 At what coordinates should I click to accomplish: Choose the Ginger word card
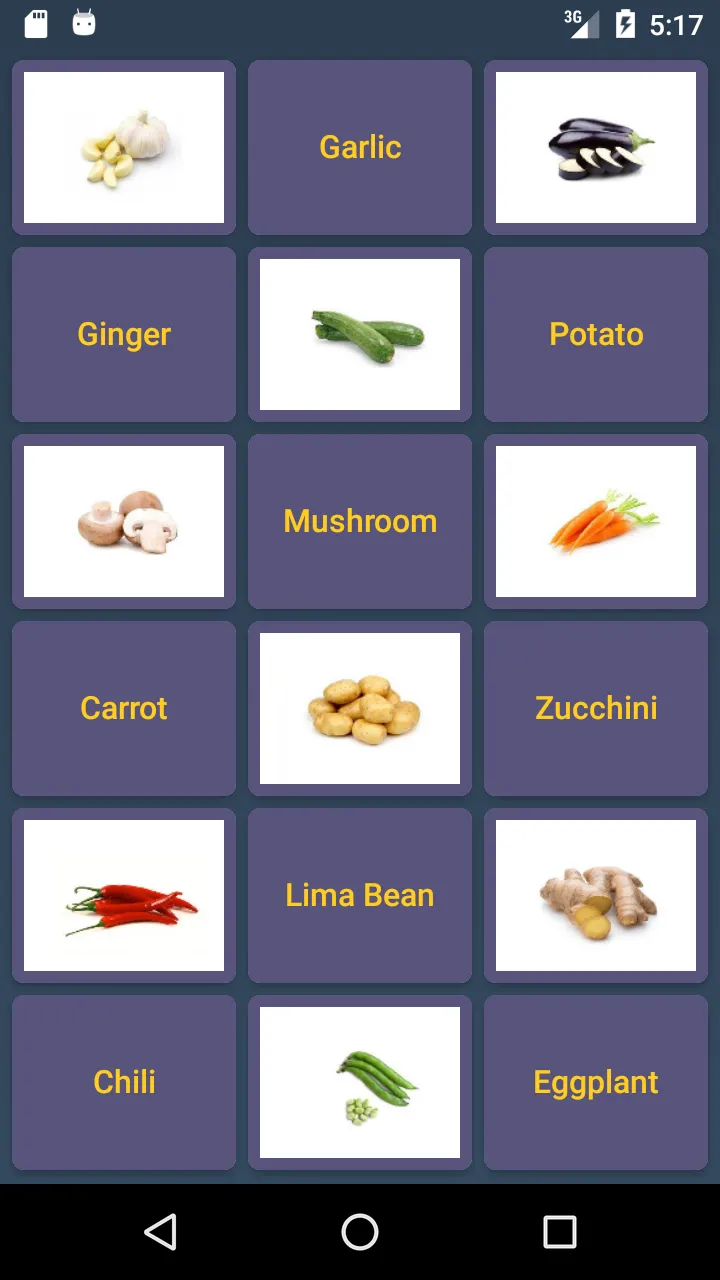point(124,334)
